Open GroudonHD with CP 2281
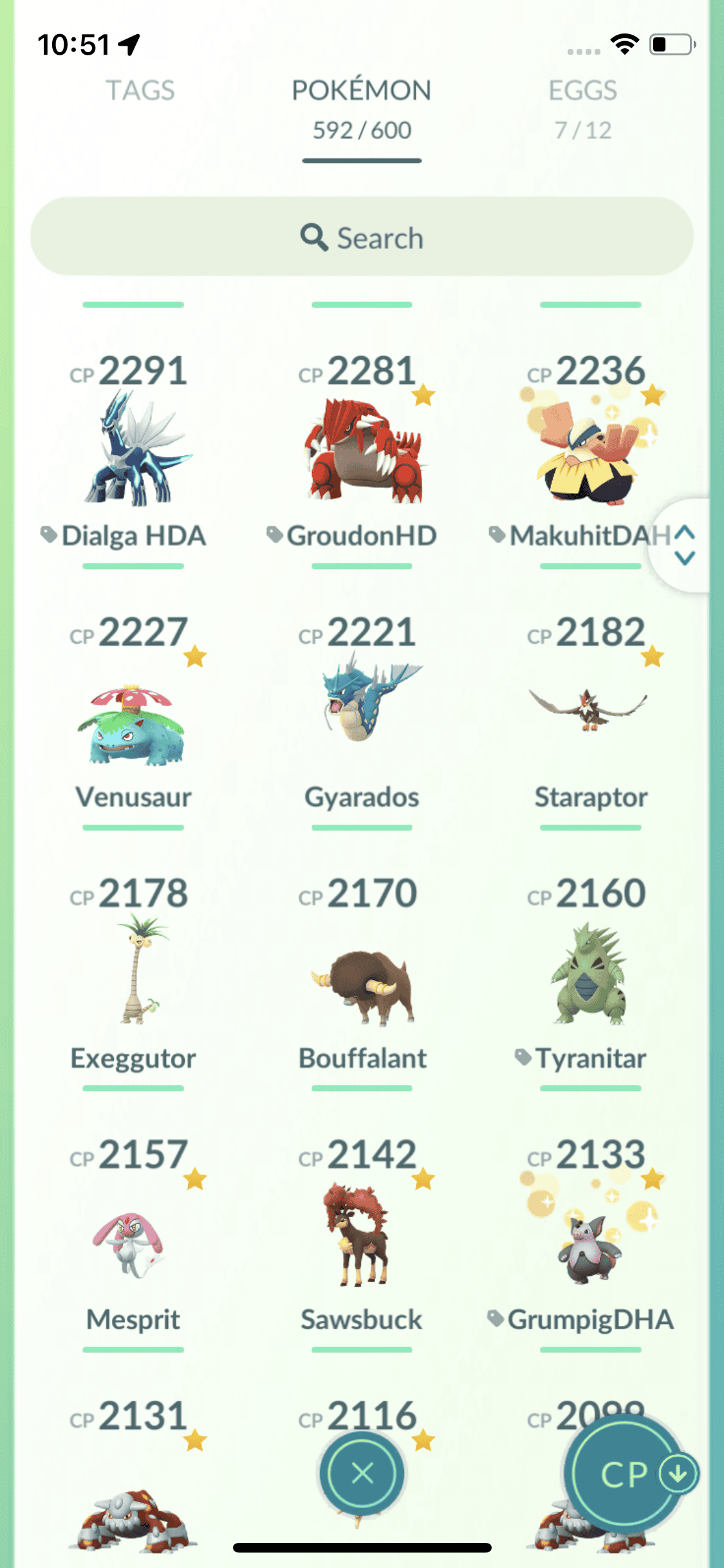 click(x=362, y=451)
